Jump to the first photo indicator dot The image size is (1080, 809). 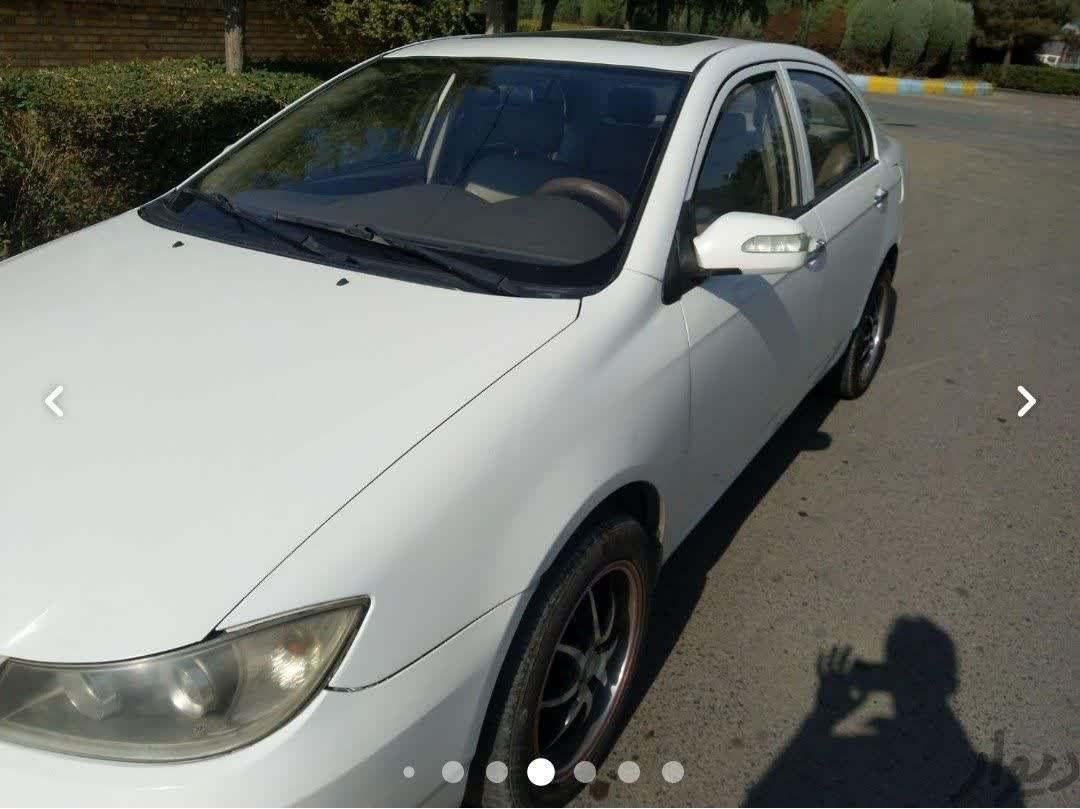[409, 772]
